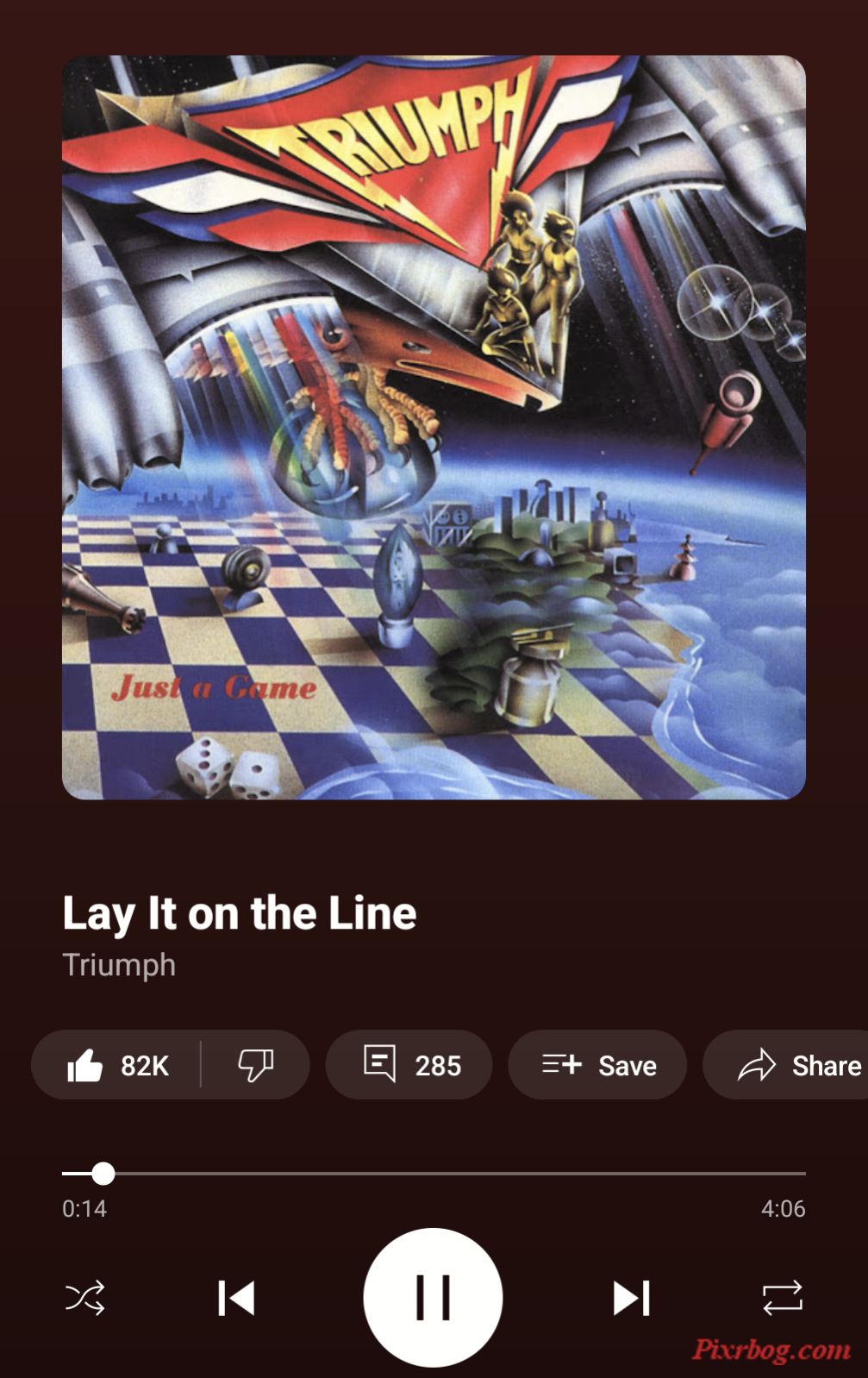Skip to the previous track
The width and height of the screenshot is (868, 1378).
pos(235,1297)
